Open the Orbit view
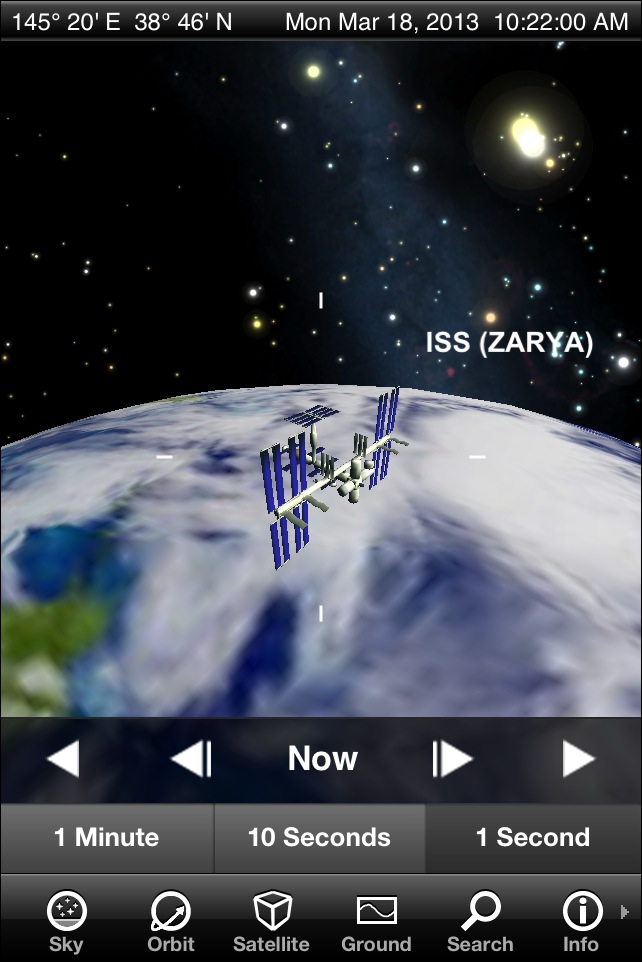 (x=170, y=922)
